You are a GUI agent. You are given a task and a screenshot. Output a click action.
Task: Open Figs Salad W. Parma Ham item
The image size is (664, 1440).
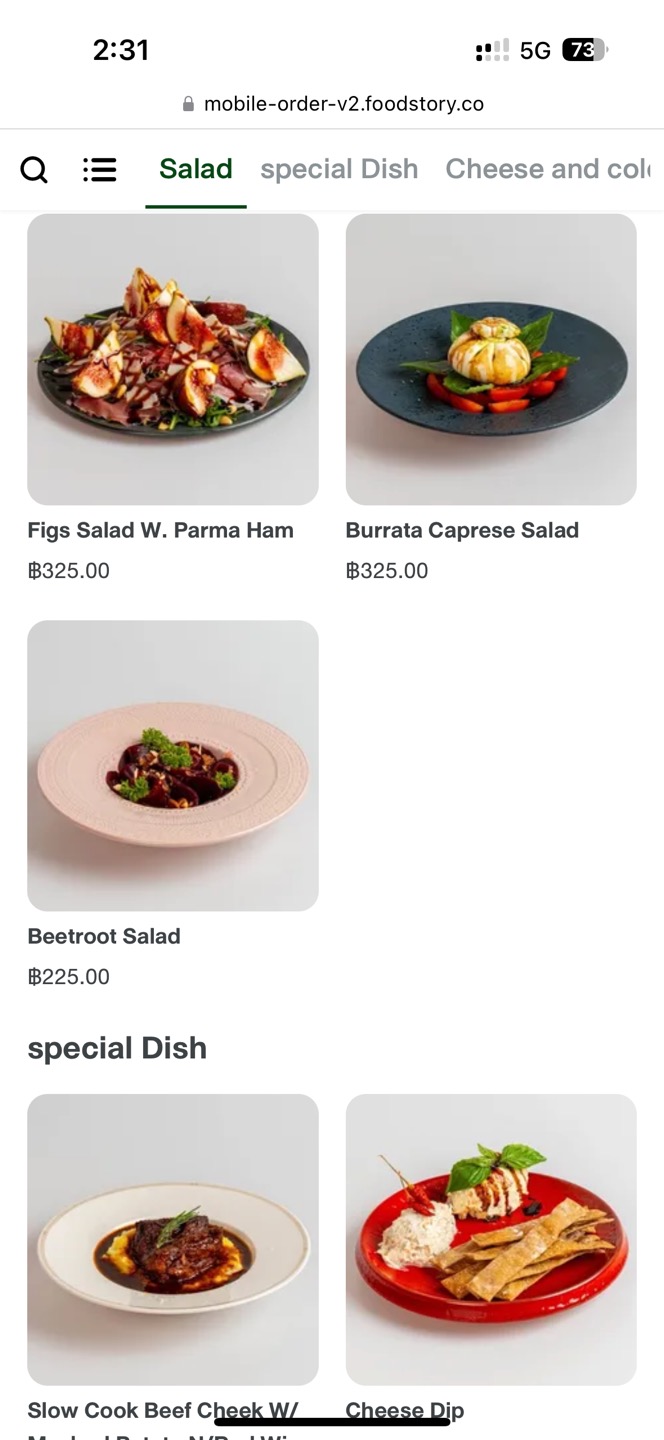click(173, 359)
